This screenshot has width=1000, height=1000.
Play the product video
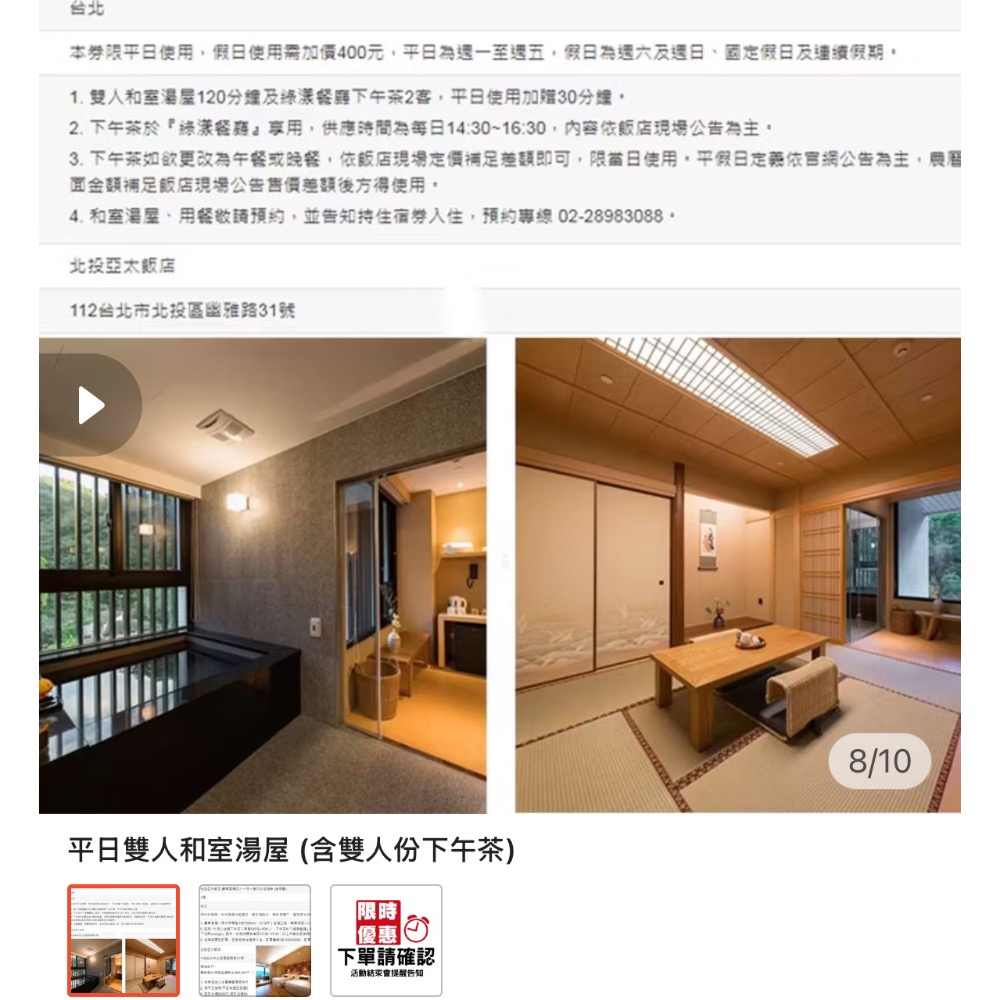coord(91,405)
